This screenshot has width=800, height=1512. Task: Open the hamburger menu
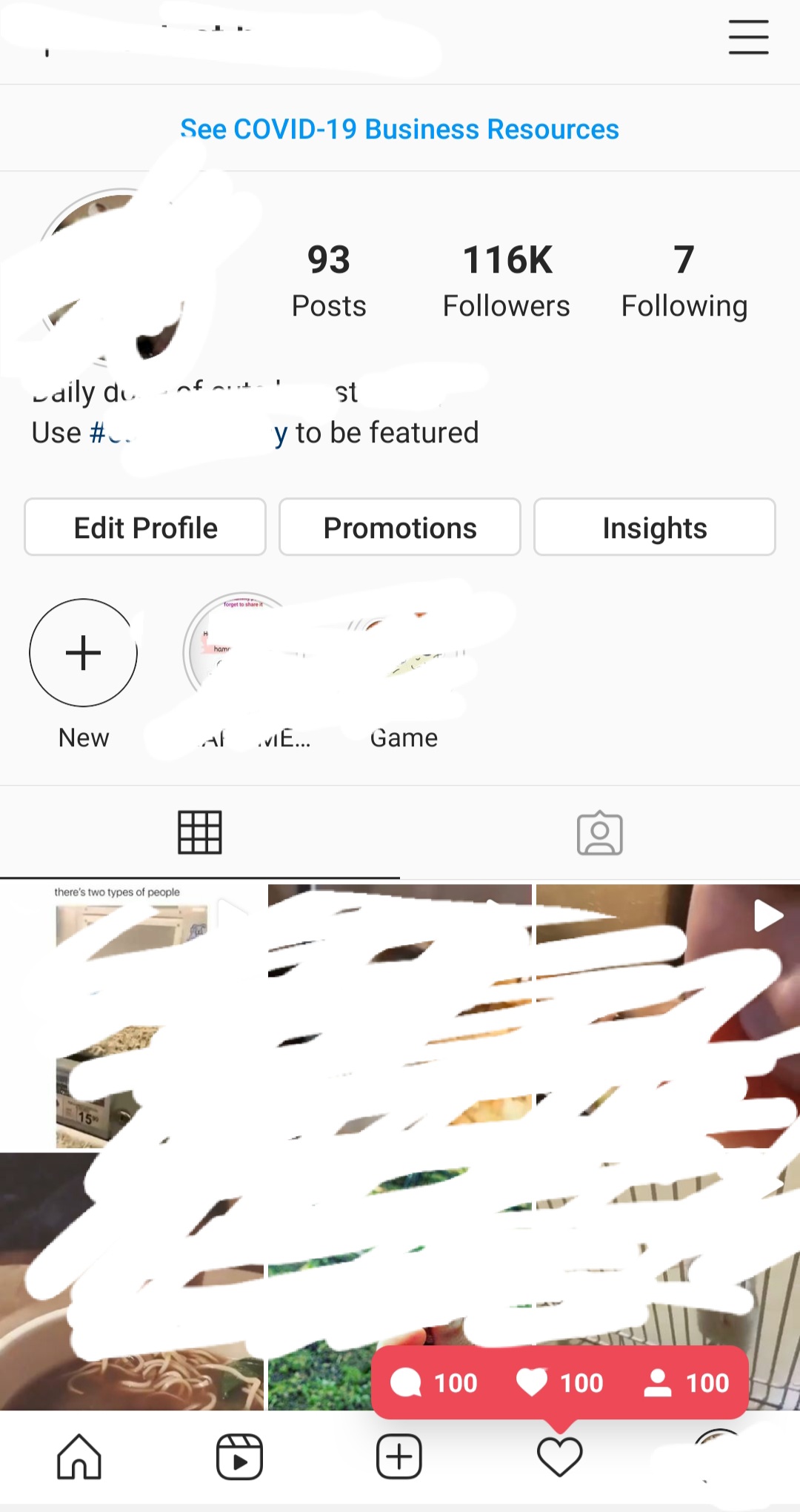click(748, 37)
